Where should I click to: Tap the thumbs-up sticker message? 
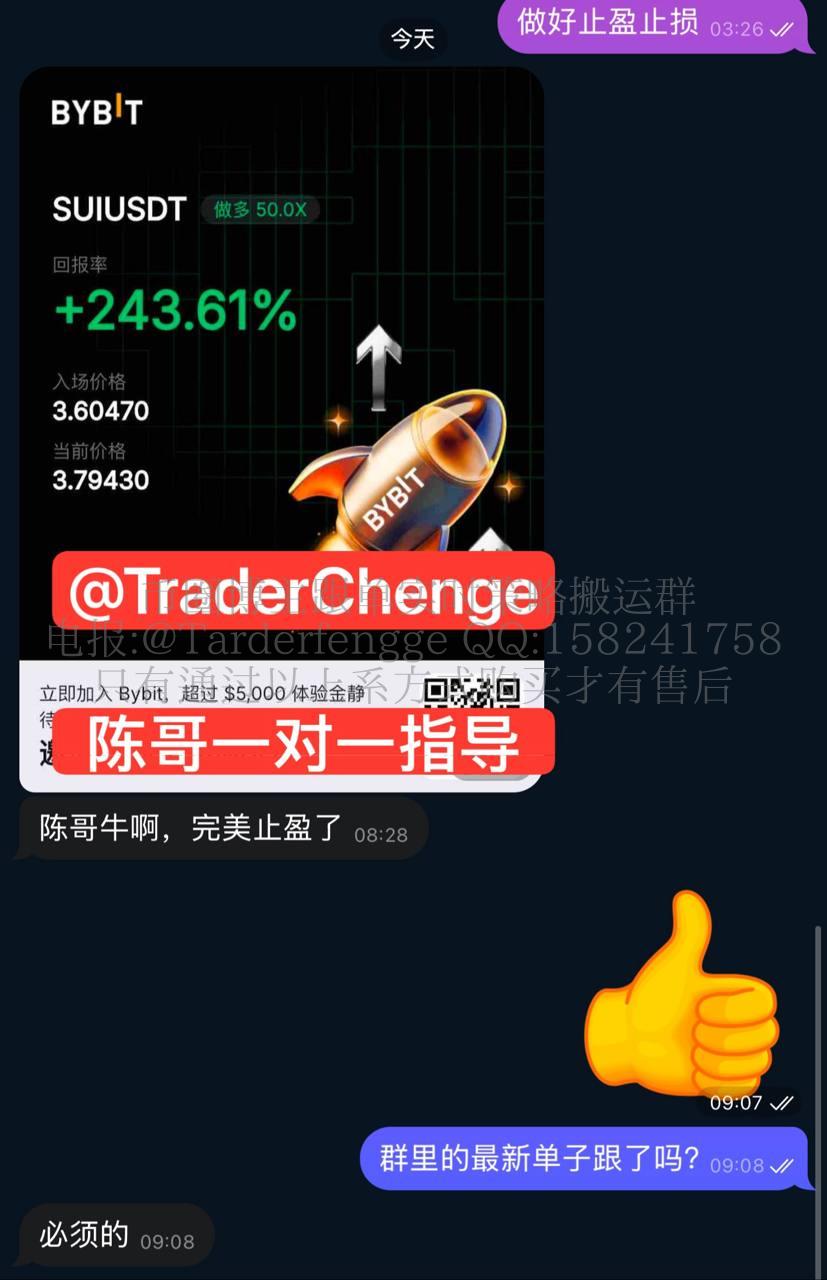pos(682,996)
